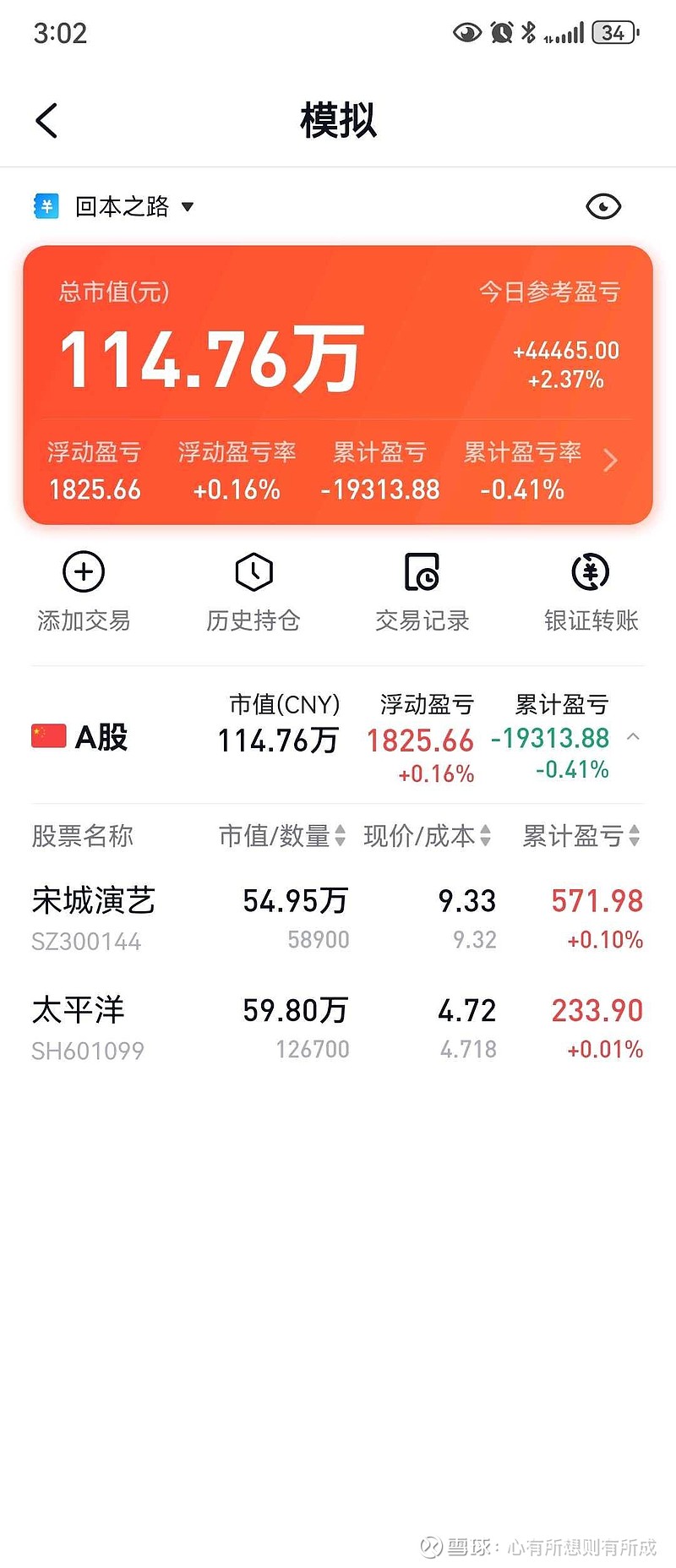The width and height of the screenshot is (676, 1568).
Task: Tap 添加交易 to add a trade
Action: coord(84,591)
